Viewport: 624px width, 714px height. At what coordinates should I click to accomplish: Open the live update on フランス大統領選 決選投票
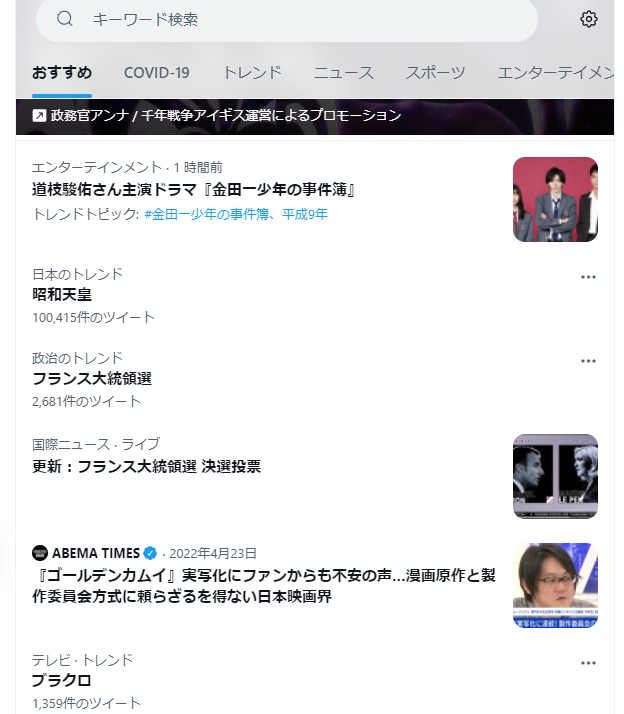pos(146,466)
